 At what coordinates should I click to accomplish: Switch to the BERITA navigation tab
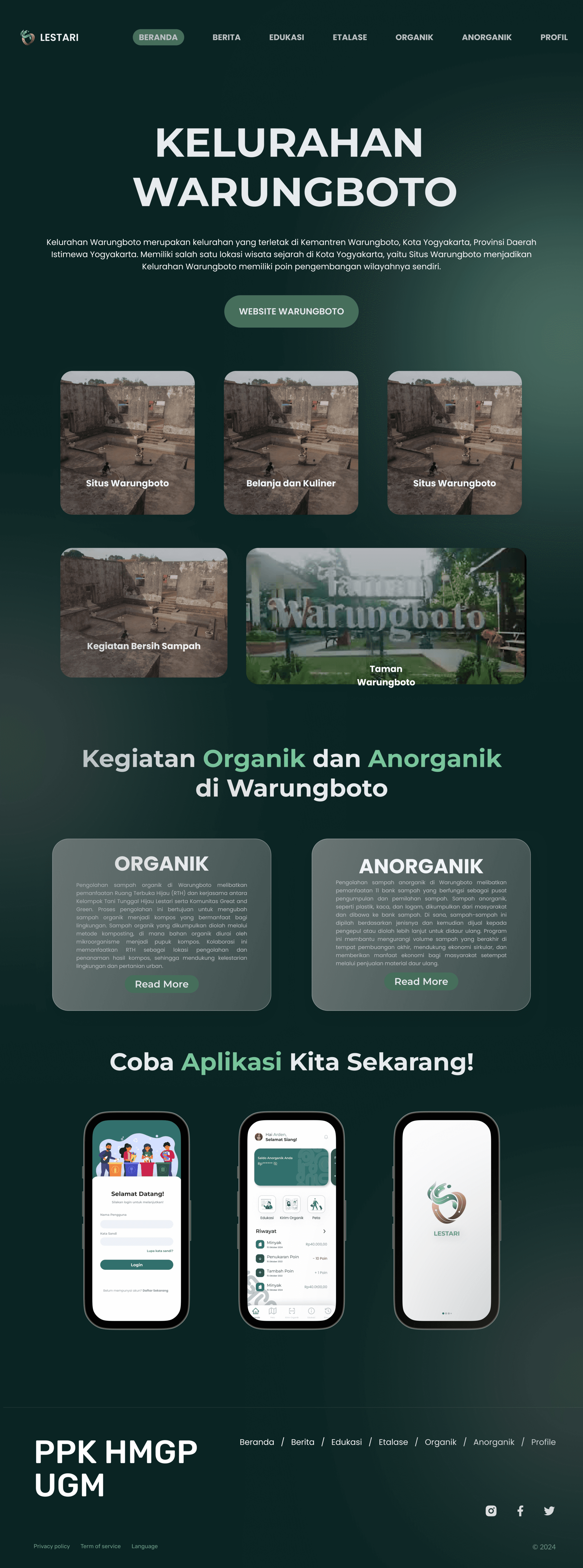point(226,37)
